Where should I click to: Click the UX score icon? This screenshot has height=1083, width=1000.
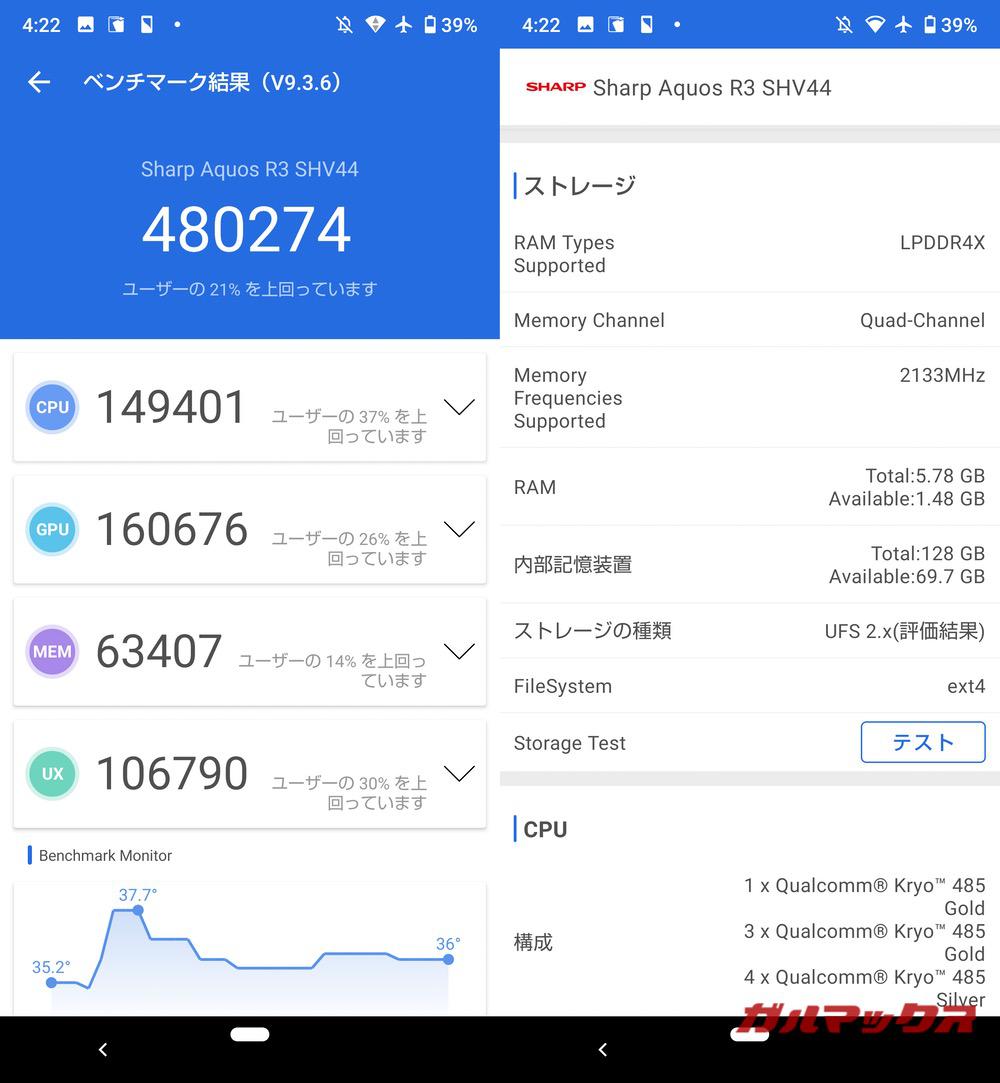click(52, 773)
